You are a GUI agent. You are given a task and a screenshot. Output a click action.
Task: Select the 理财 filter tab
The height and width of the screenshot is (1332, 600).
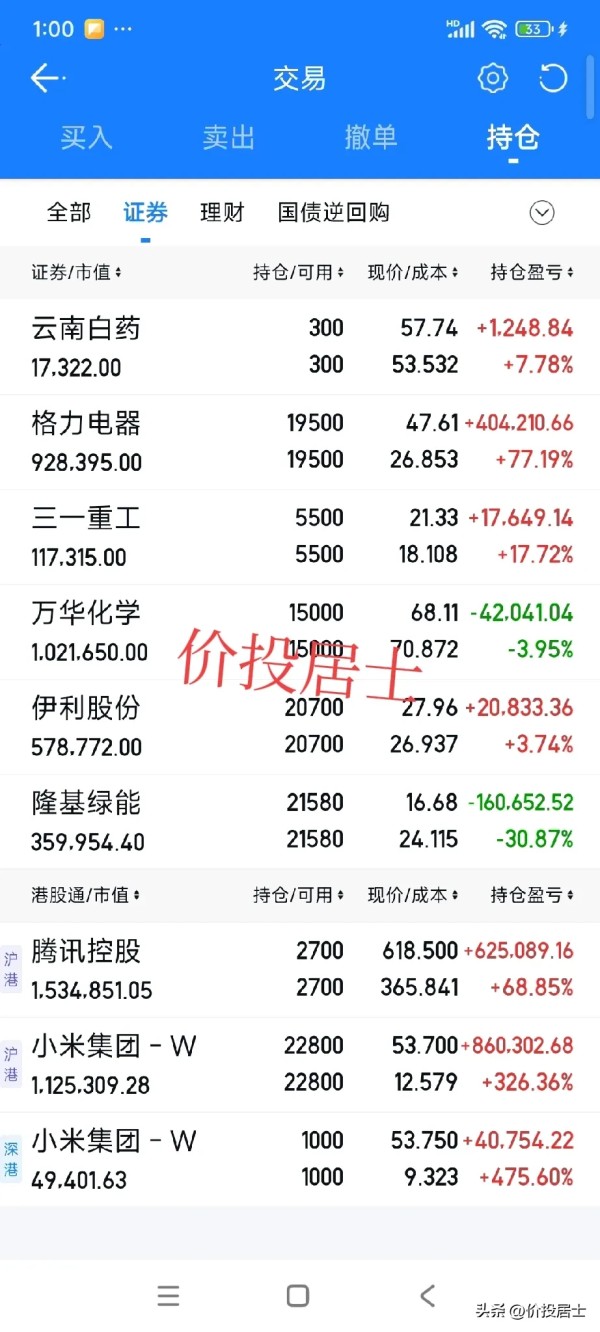click(x=222, y=212)
